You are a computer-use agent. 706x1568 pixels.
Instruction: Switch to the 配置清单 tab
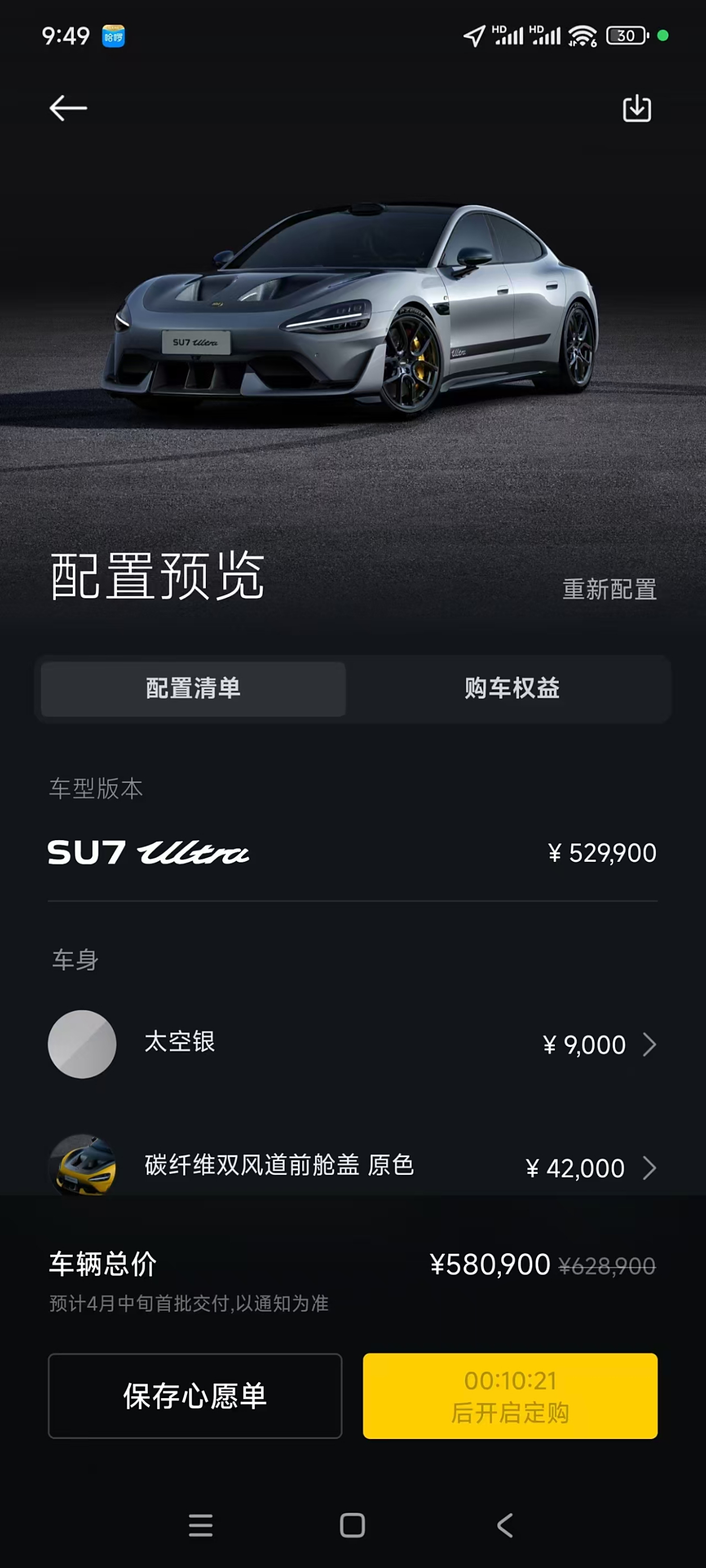click(x=192, y=689)
